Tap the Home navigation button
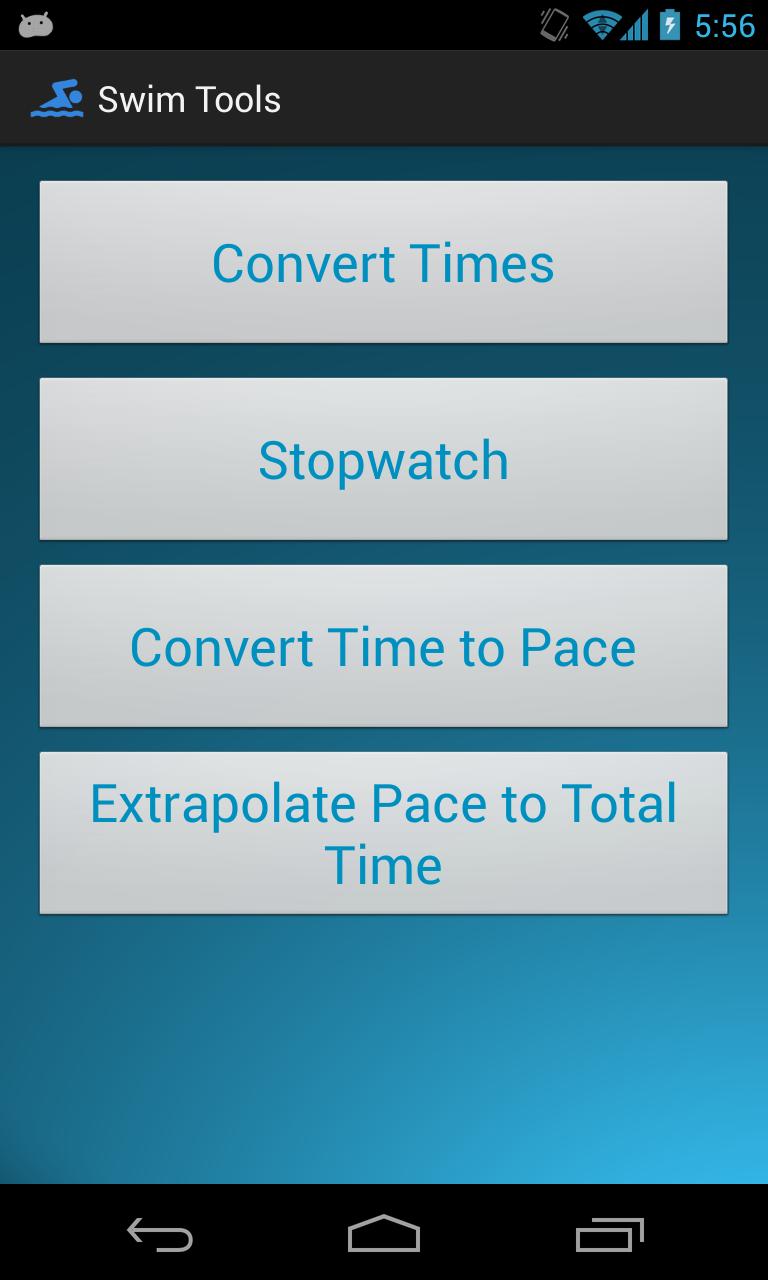 click(384, 1235)
